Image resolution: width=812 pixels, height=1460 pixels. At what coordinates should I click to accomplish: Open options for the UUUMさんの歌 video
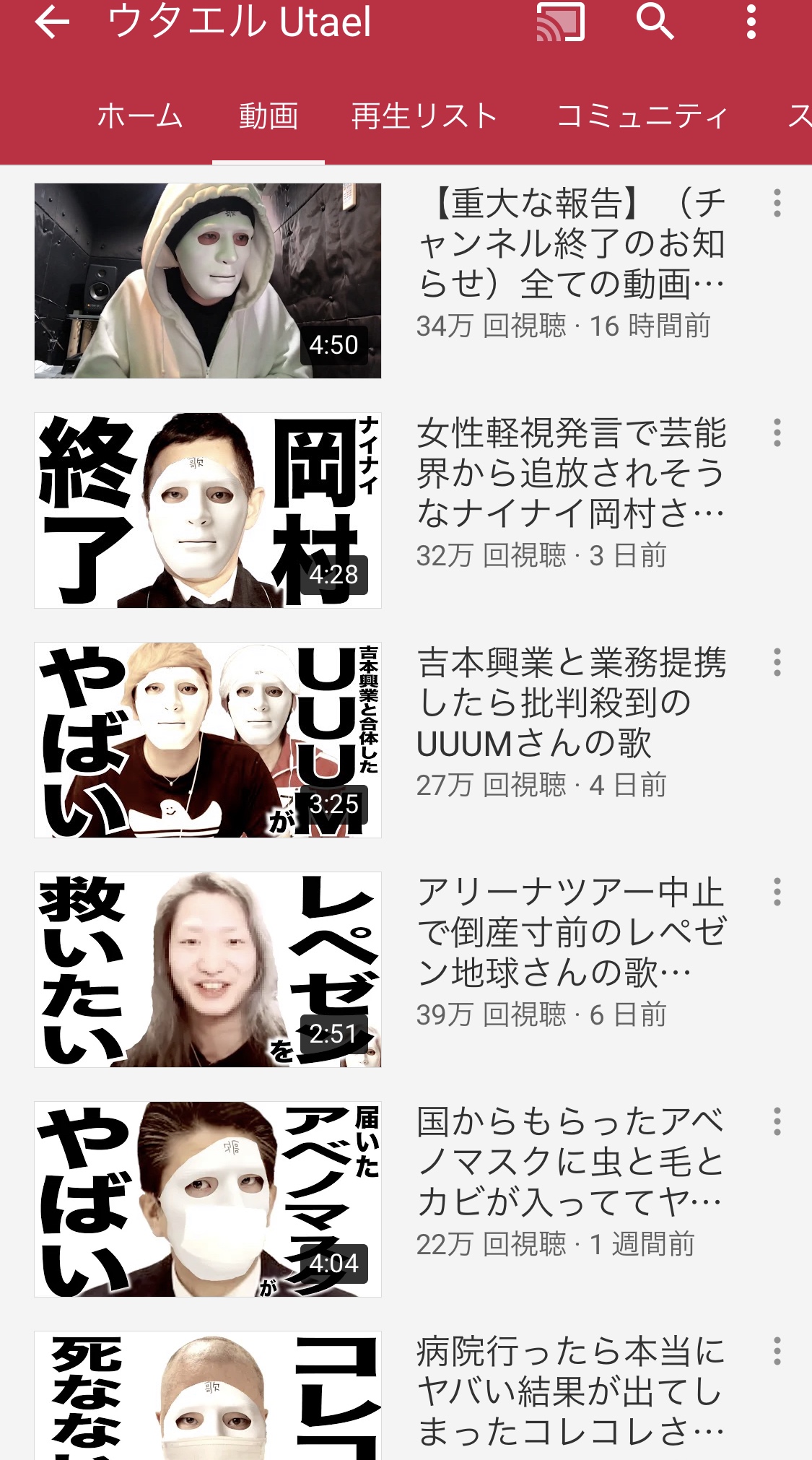(777, 662)
